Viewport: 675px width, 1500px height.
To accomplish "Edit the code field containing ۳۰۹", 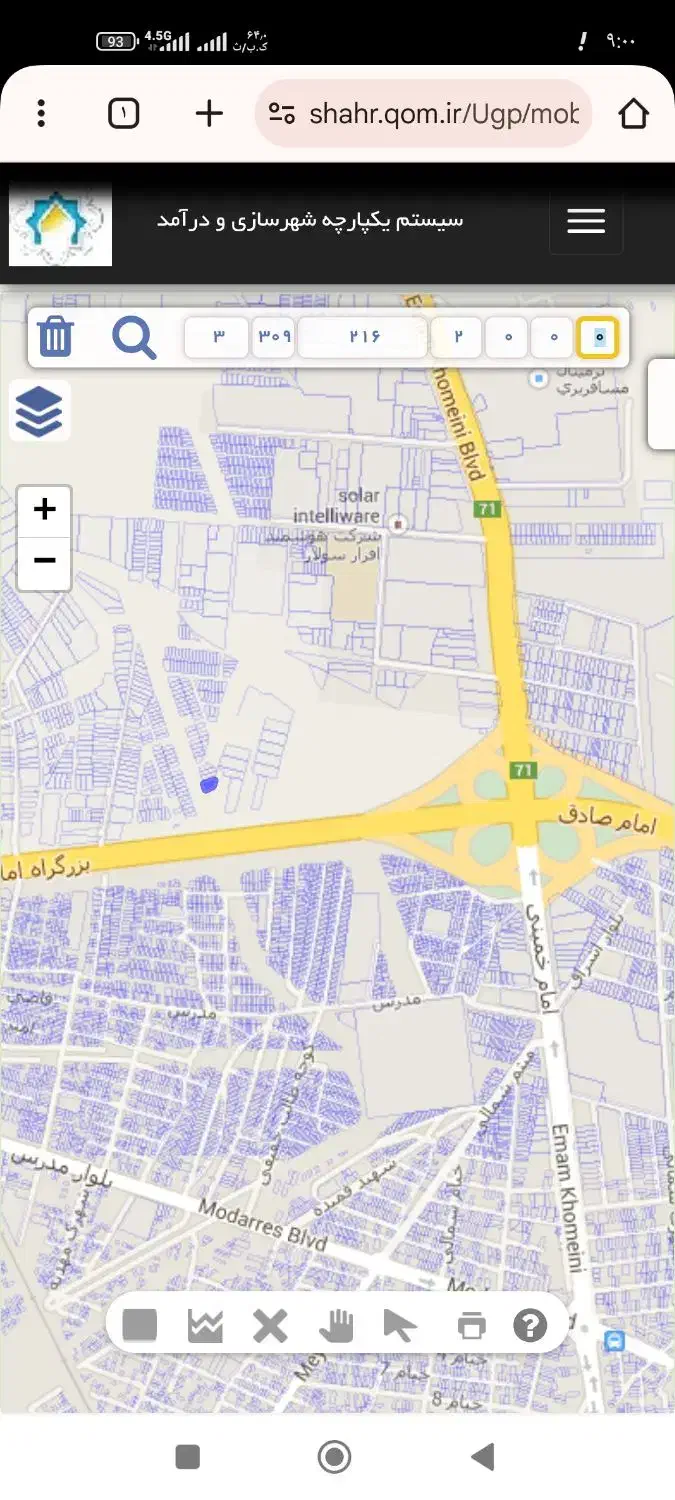I will pyautogui.click(x=273, y=338).
